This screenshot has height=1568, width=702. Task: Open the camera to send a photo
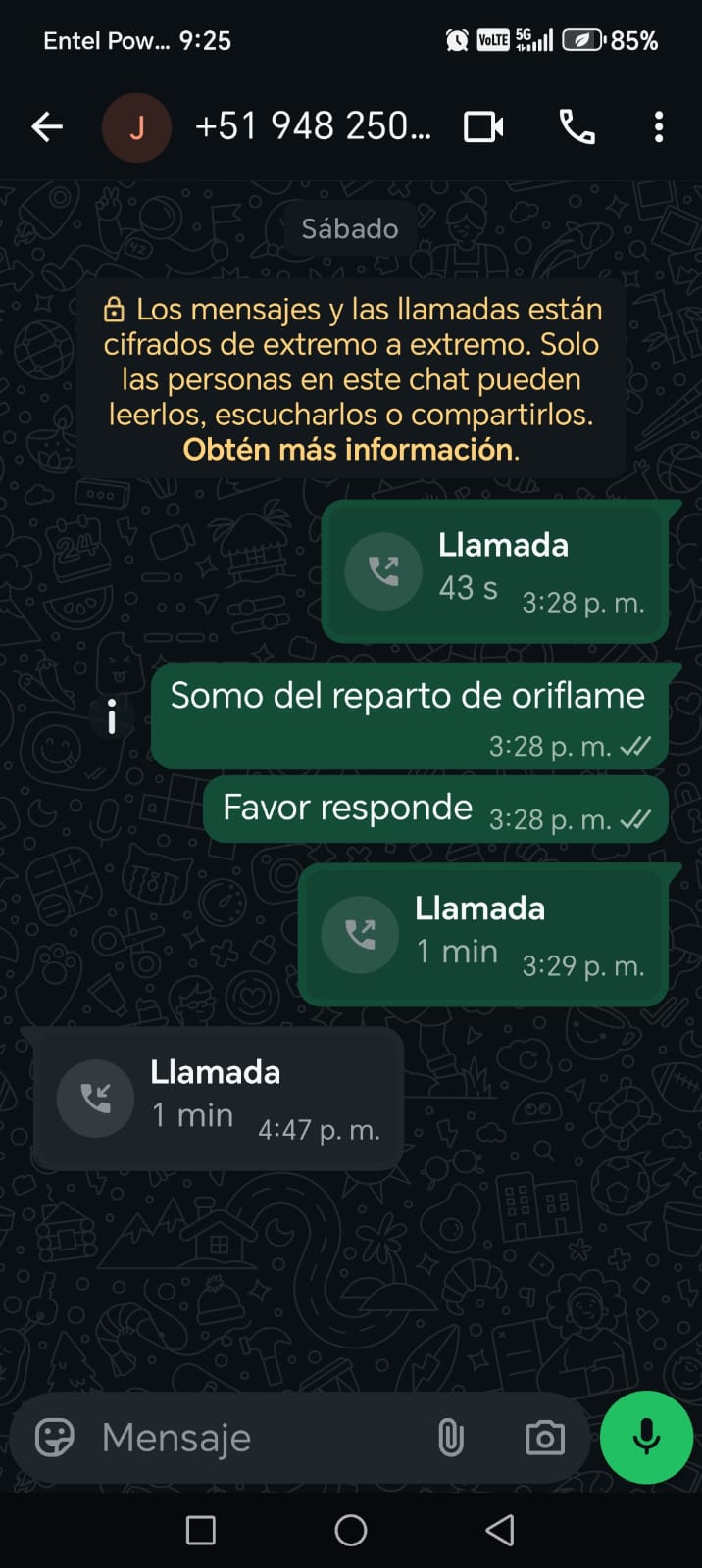point(544,1438)
